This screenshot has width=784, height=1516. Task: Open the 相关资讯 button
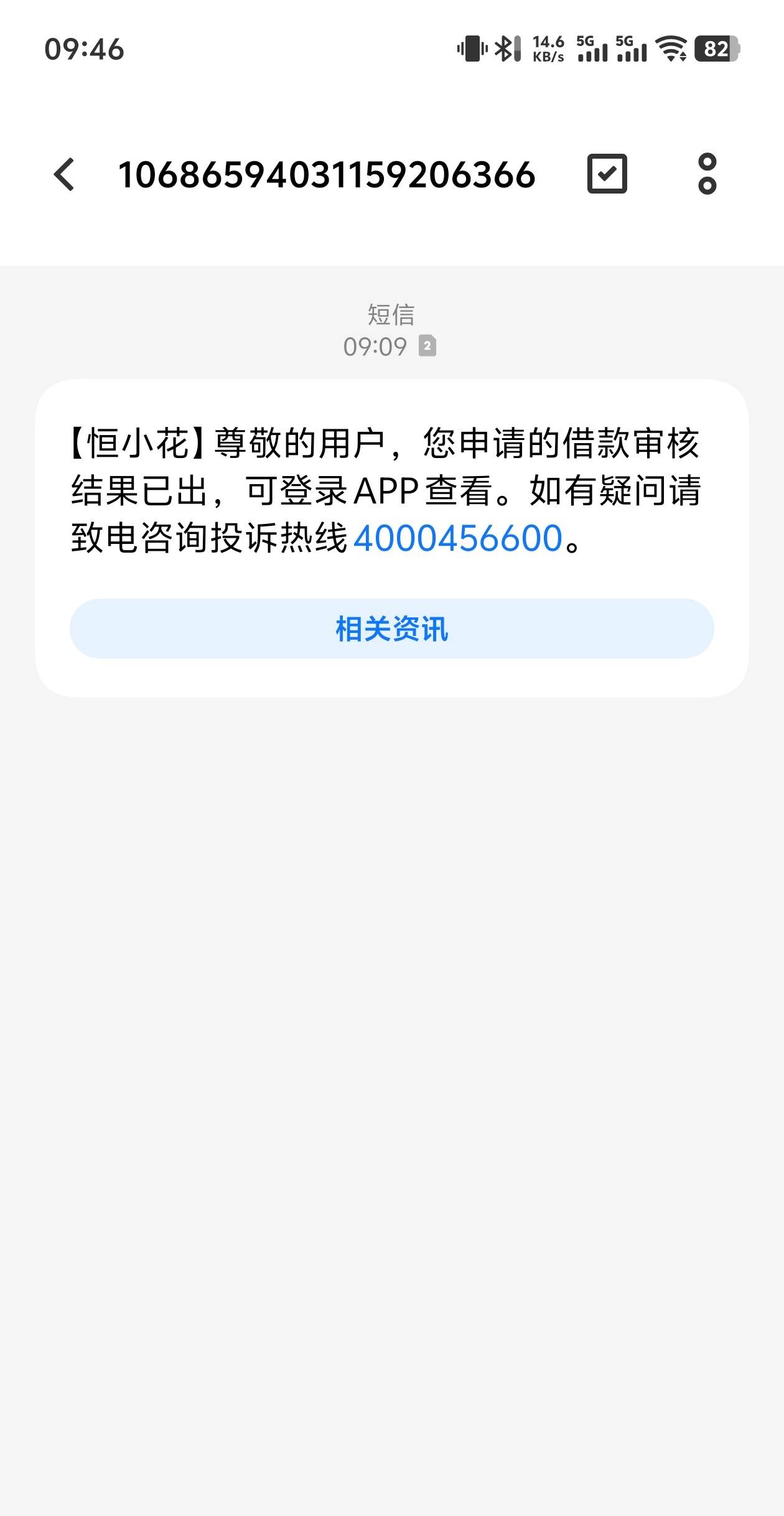(x=392, y=629)
